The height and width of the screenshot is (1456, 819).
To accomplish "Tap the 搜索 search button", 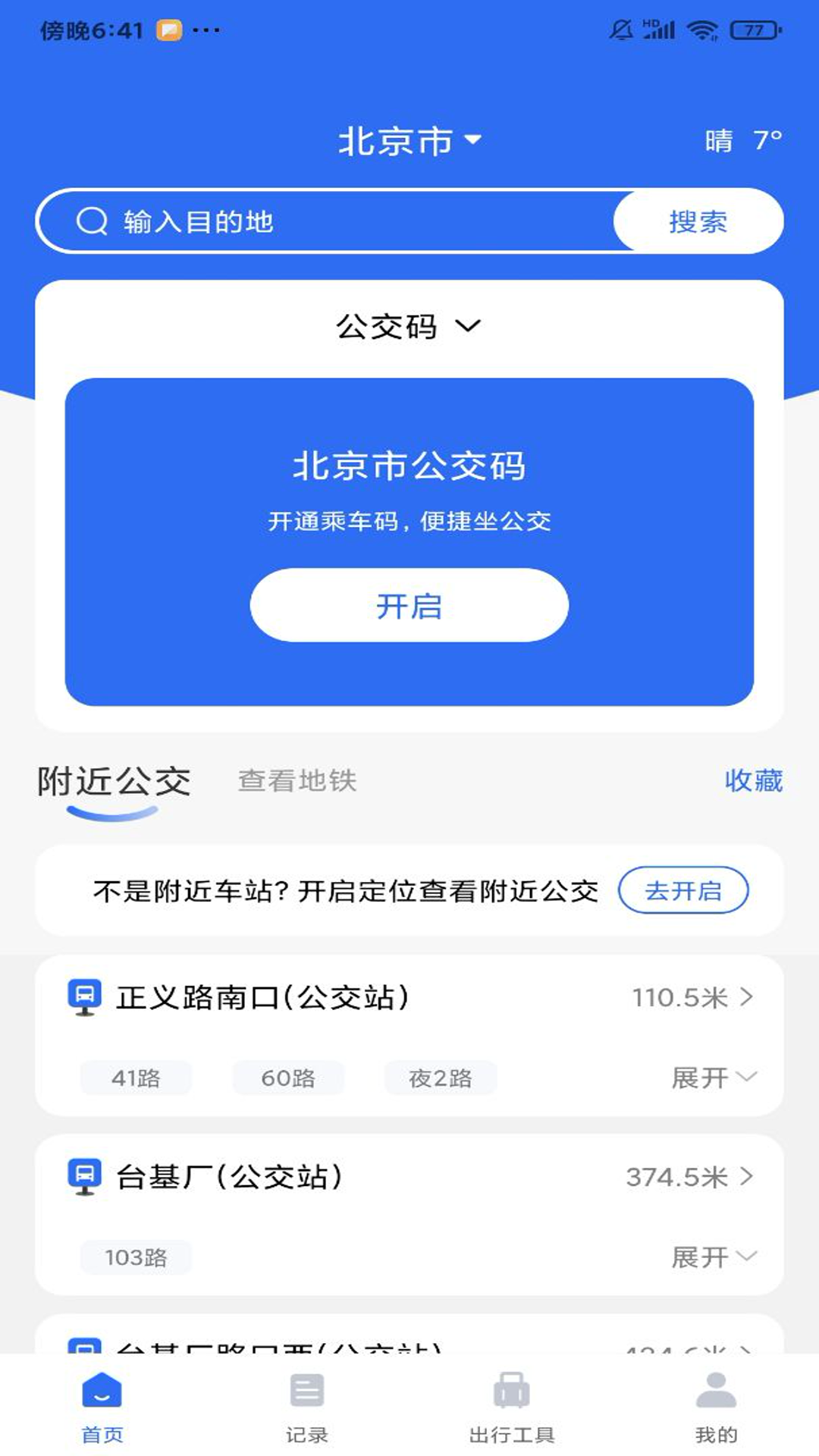I will click(697, 221).
